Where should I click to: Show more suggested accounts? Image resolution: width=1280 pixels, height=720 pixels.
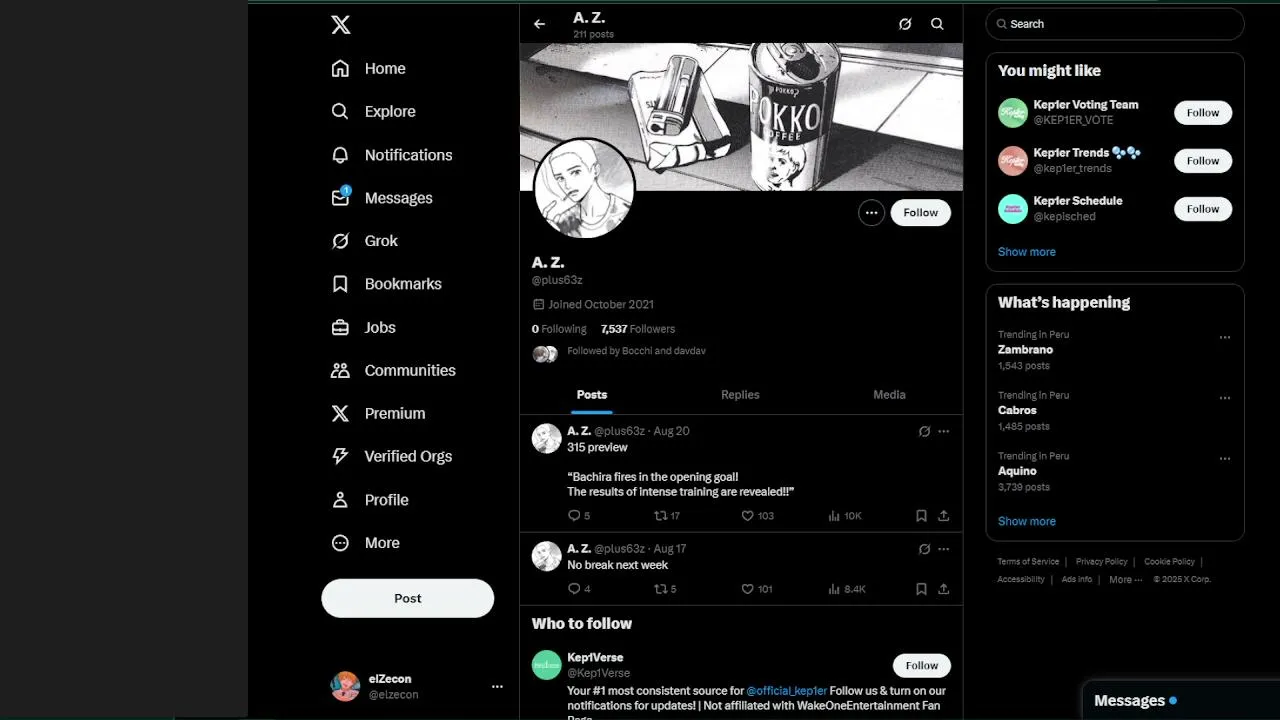(1026, 252)
